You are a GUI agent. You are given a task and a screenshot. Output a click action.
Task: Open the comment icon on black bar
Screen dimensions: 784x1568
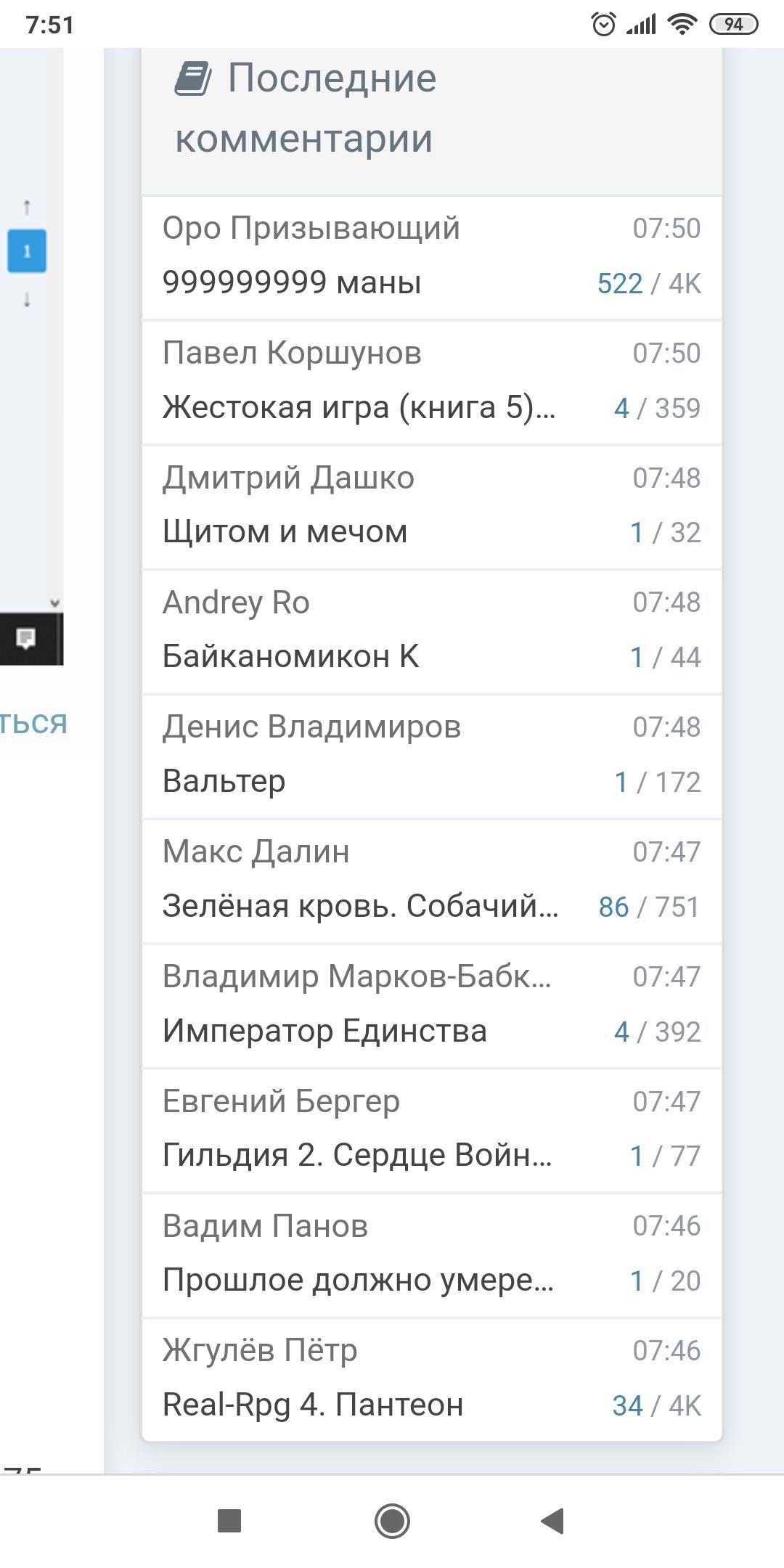(26, 639)
